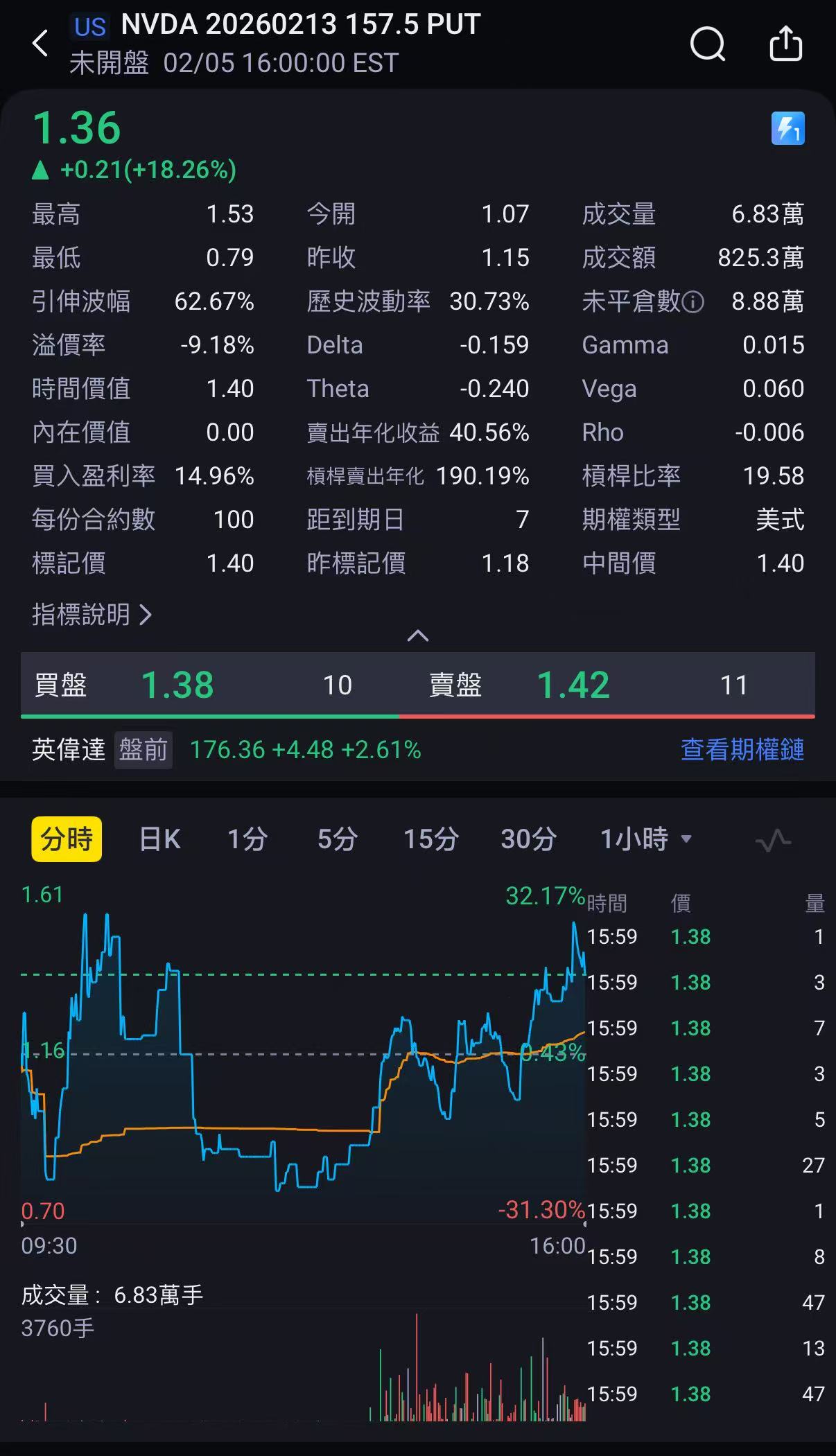This screenshot has height=1456, width=836.
Task: Switch to the 1分 chart
Action: click(x=247, y=839)
